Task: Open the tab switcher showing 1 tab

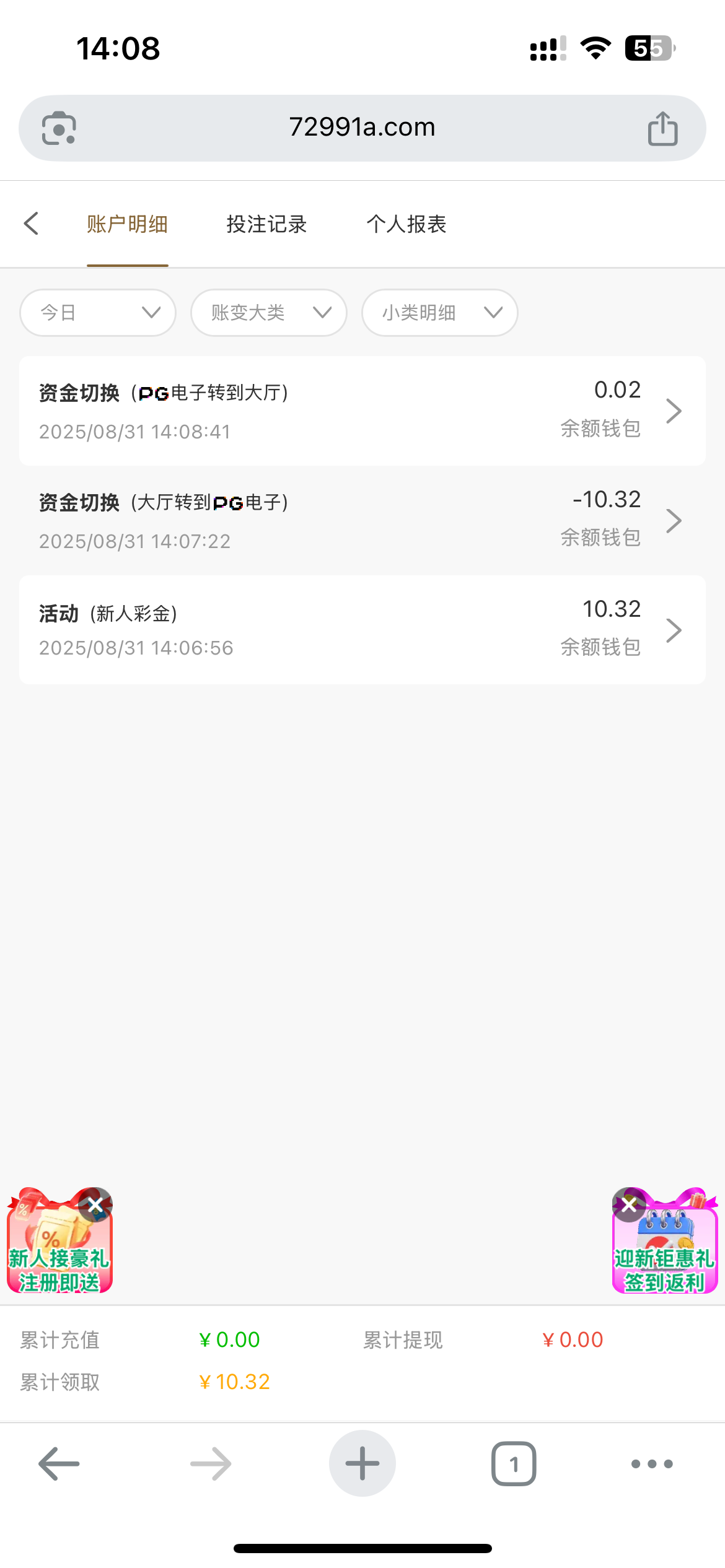Action: coord(513,1463)
